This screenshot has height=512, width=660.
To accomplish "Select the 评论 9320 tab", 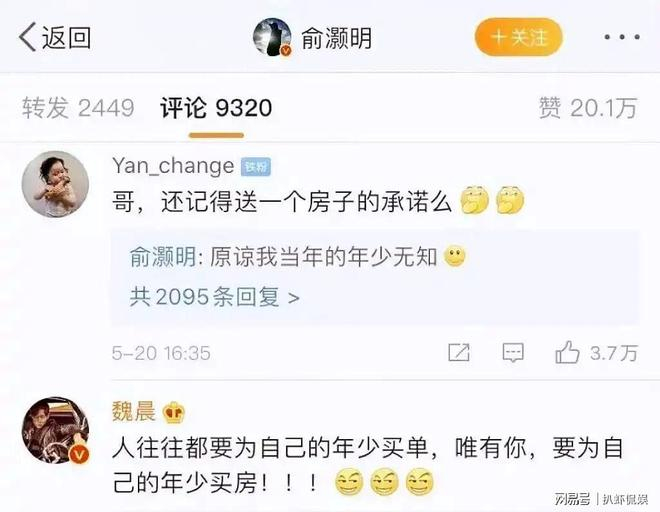I will pyautogui.click(x=216, y=108).
